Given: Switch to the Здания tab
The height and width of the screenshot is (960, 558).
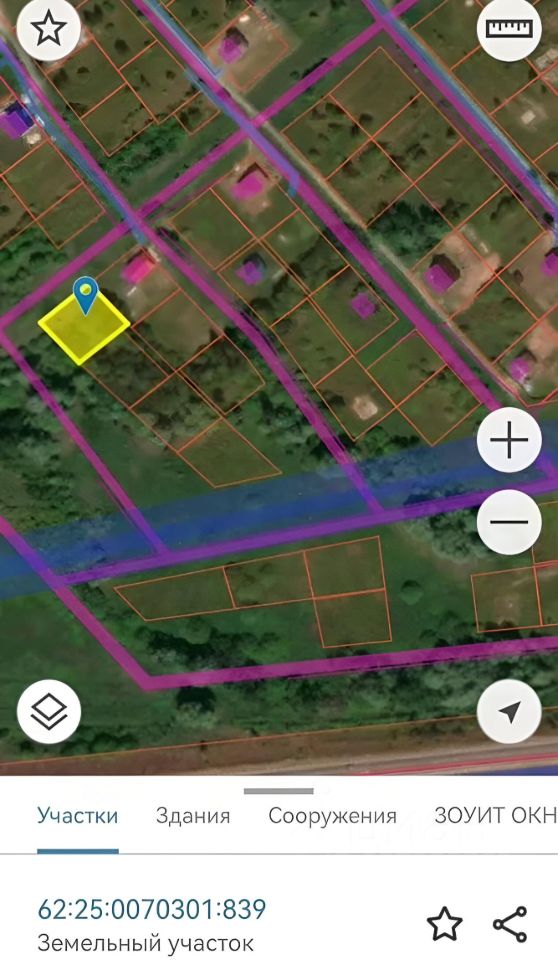Looking at the screenshot, I should (193, 816).
